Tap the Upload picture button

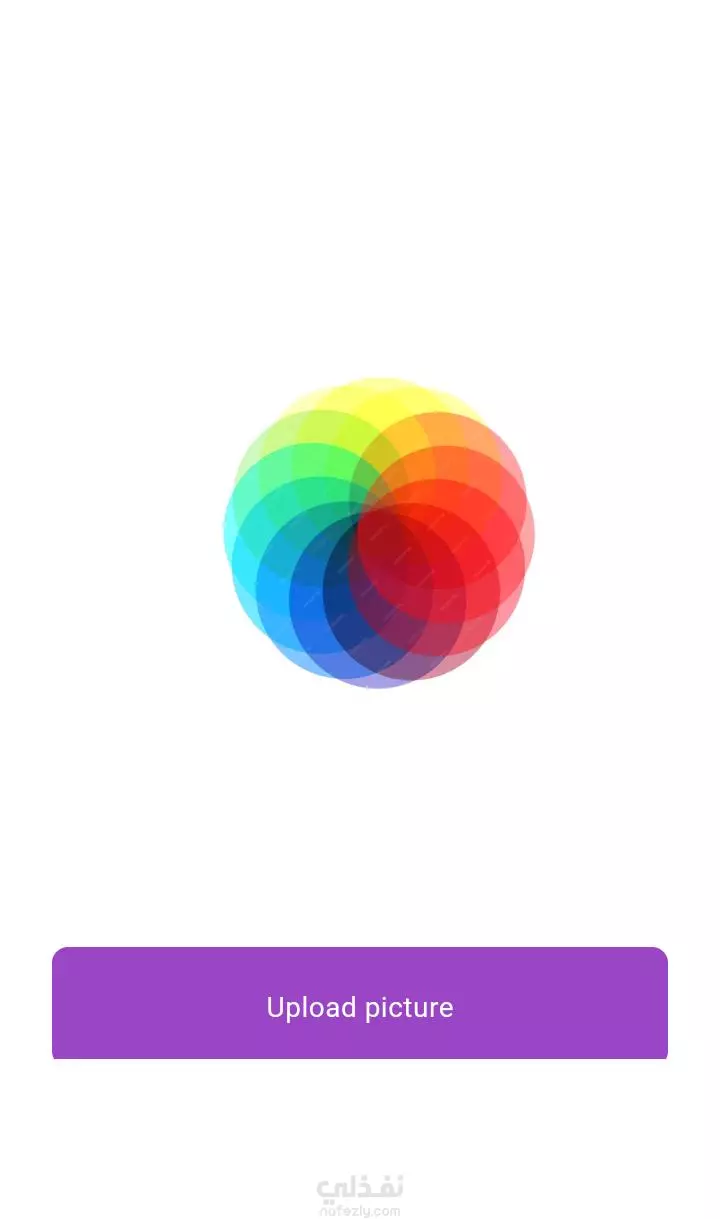[360, 1004]
